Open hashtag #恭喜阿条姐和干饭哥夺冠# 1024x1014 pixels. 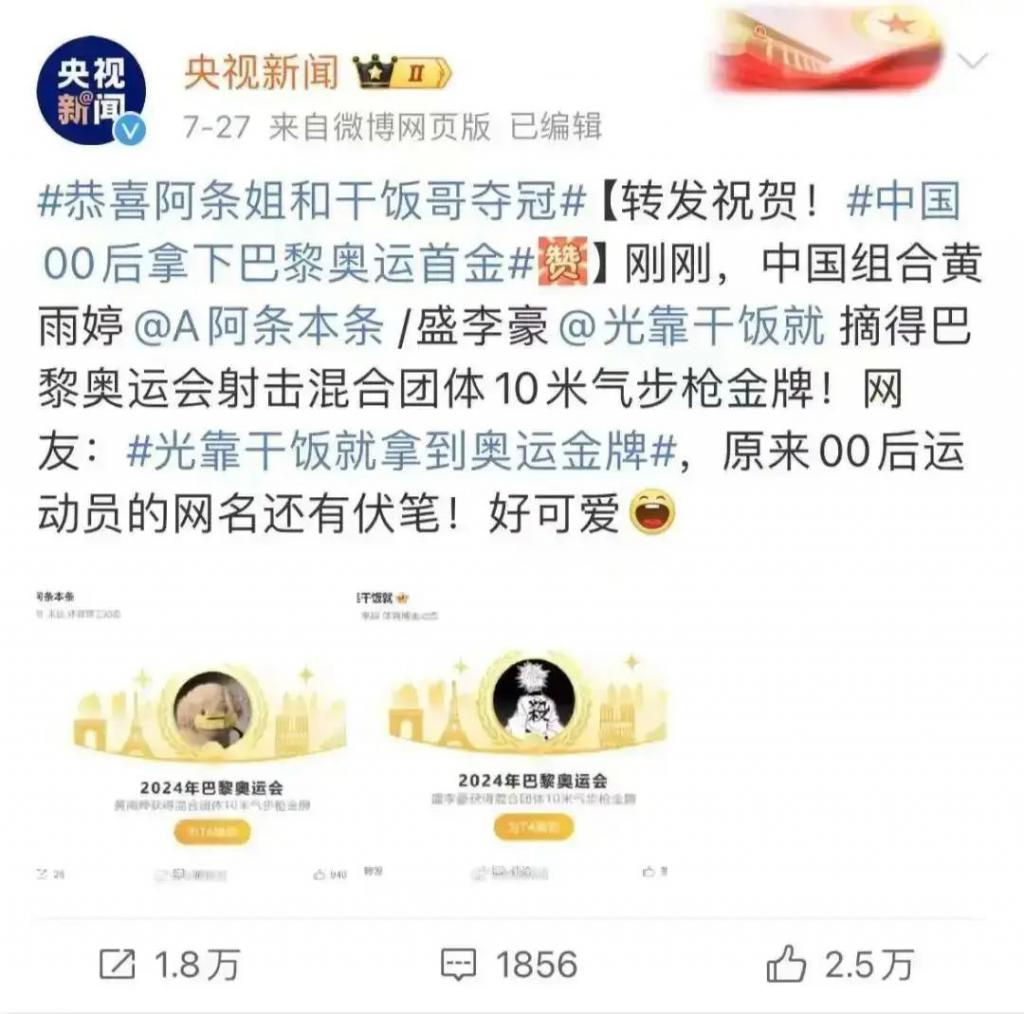310,203
